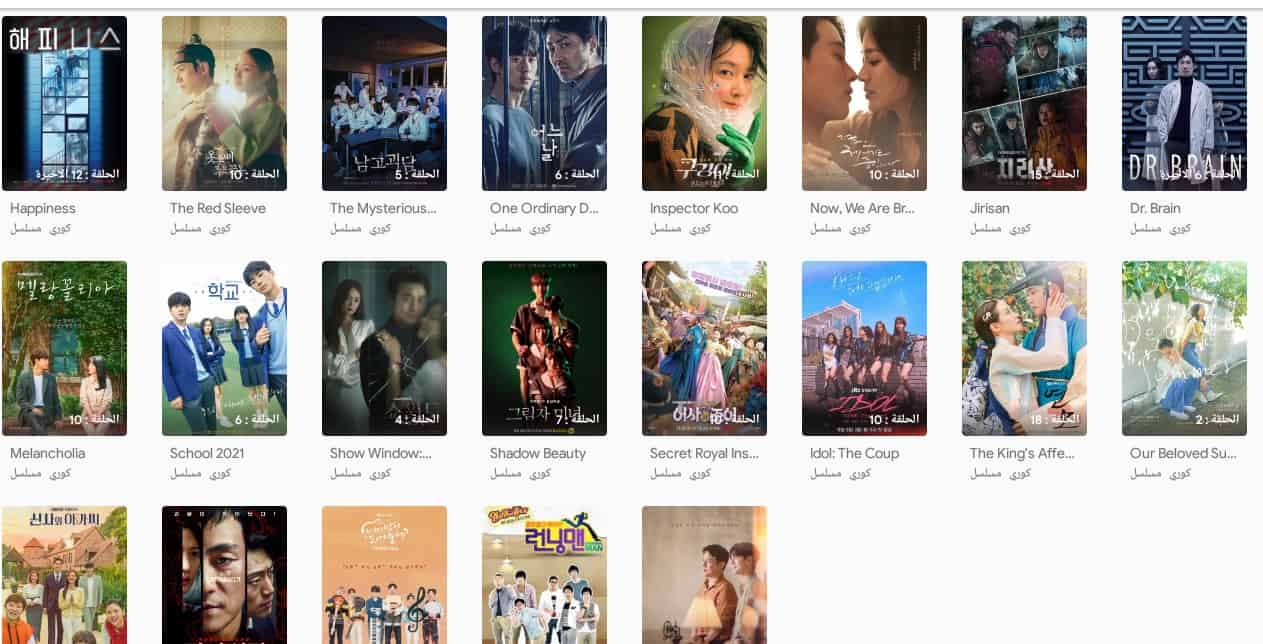Open Secret Royal Ins... drama

[x=704, y=348]
